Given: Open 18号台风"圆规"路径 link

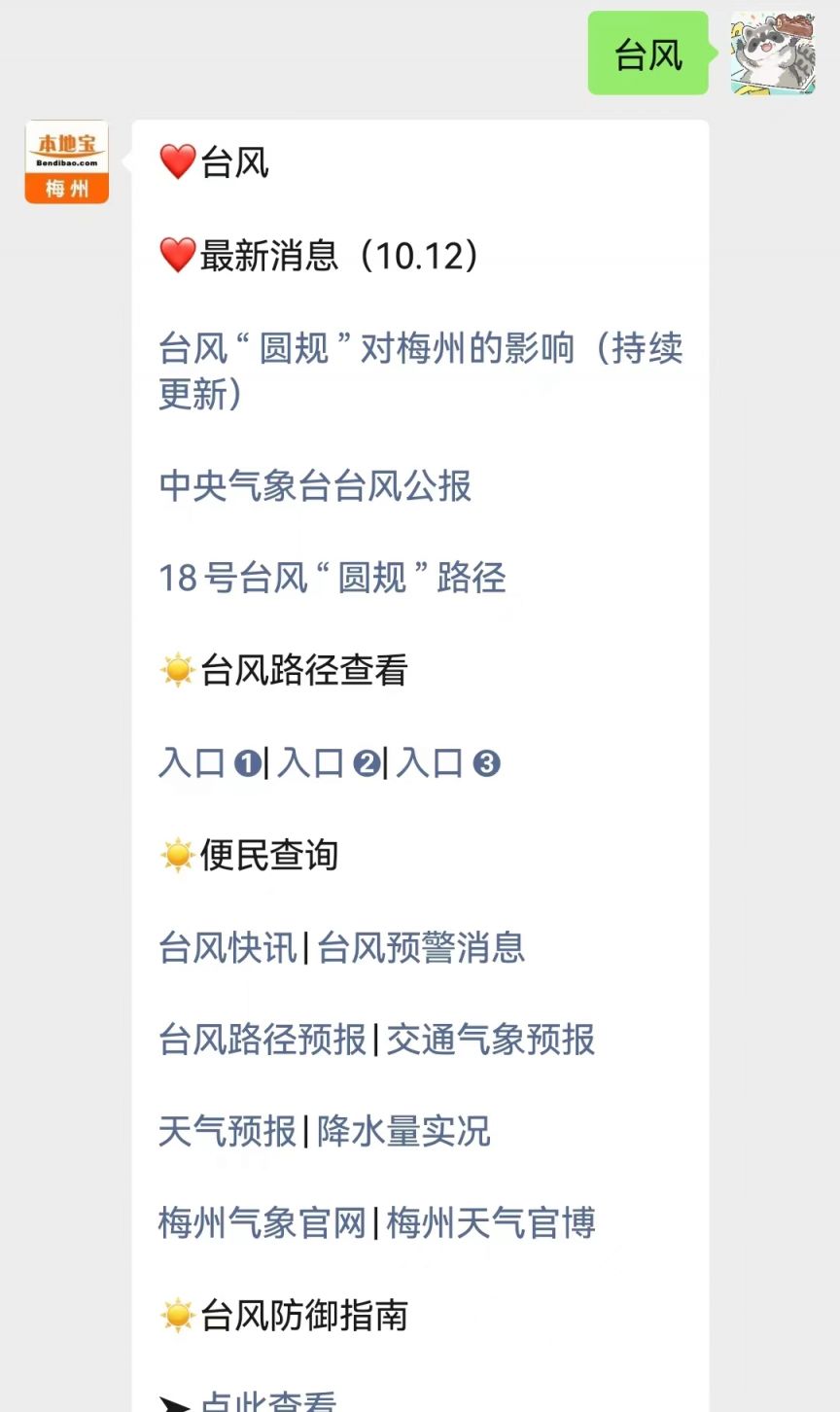Looking at the screenshot, I should point(332,578).
